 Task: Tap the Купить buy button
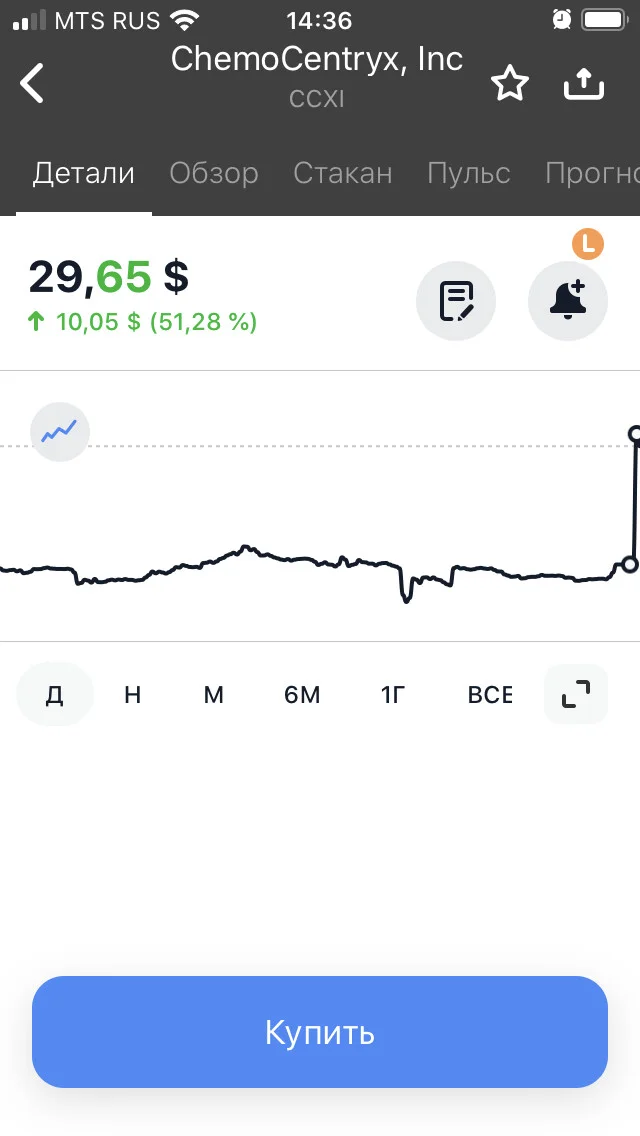tap(320, 1032)
